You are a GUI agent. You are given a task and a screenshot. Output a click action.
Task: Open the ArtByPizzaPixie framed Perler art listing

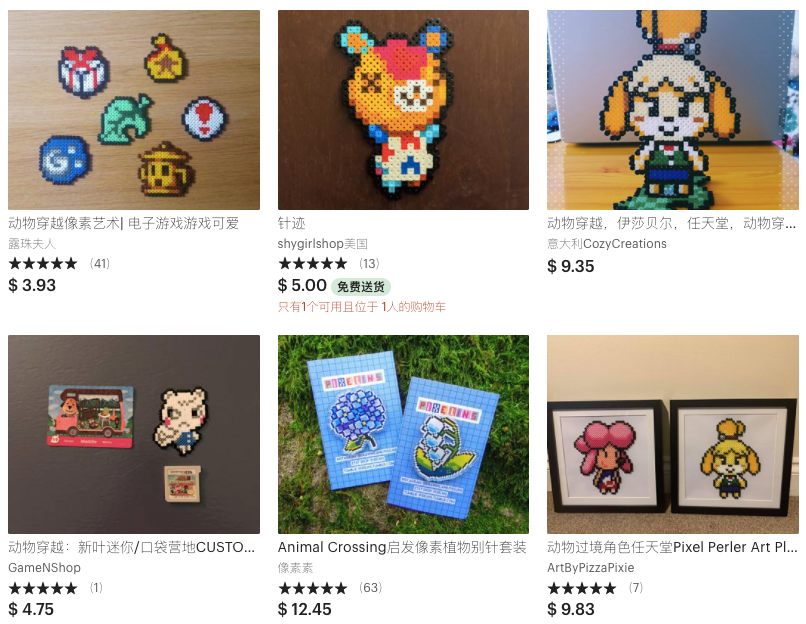pos(672,434)
